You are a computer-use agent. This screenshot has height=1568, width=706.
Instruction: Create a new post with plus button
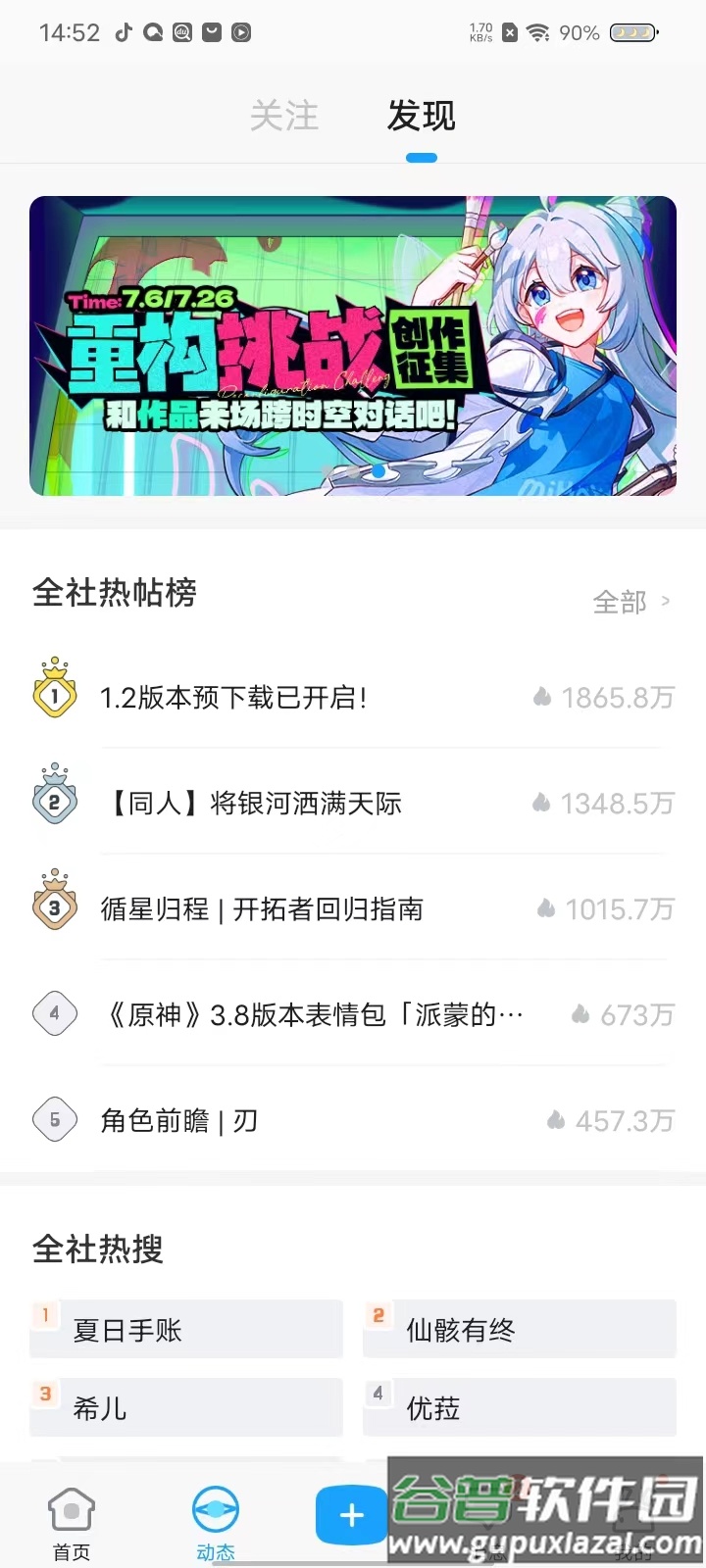click(351, 1516)
